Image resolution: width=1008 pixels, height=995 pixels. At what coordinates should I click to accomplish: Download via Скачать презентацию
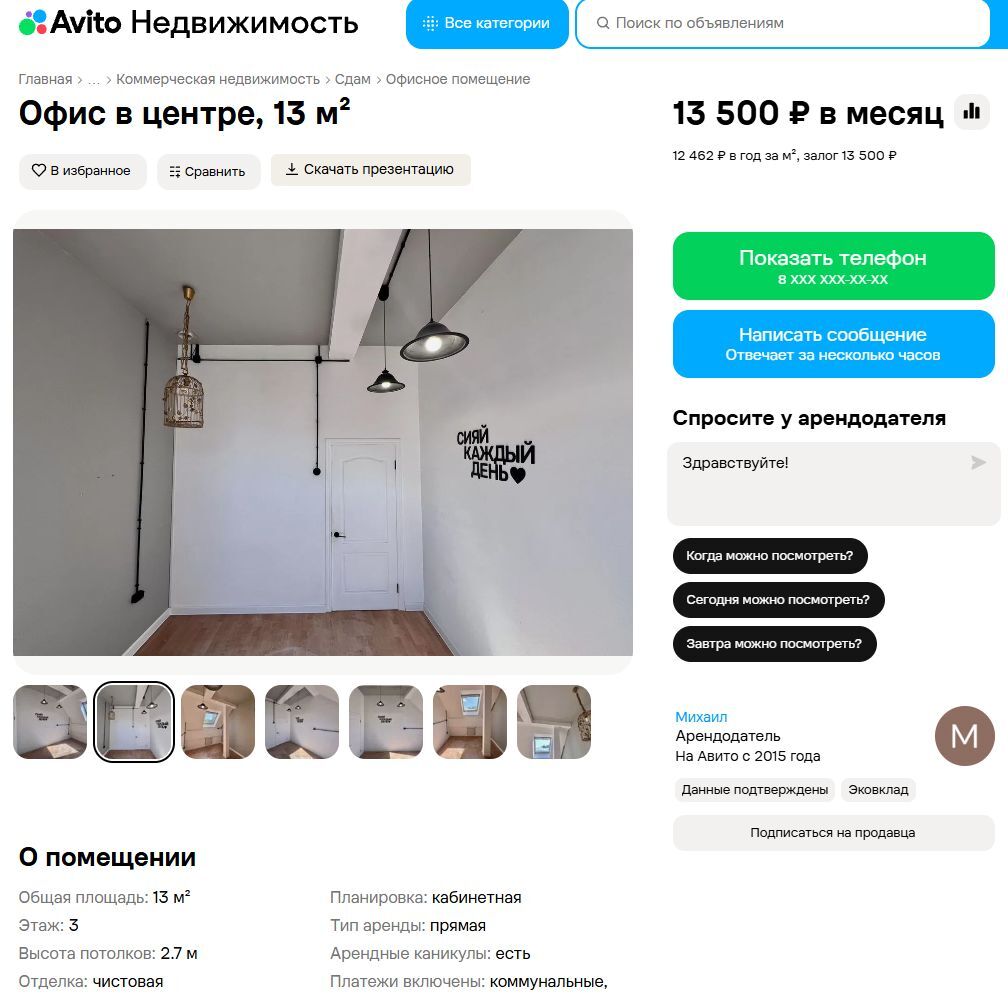(x=370, y=170)
